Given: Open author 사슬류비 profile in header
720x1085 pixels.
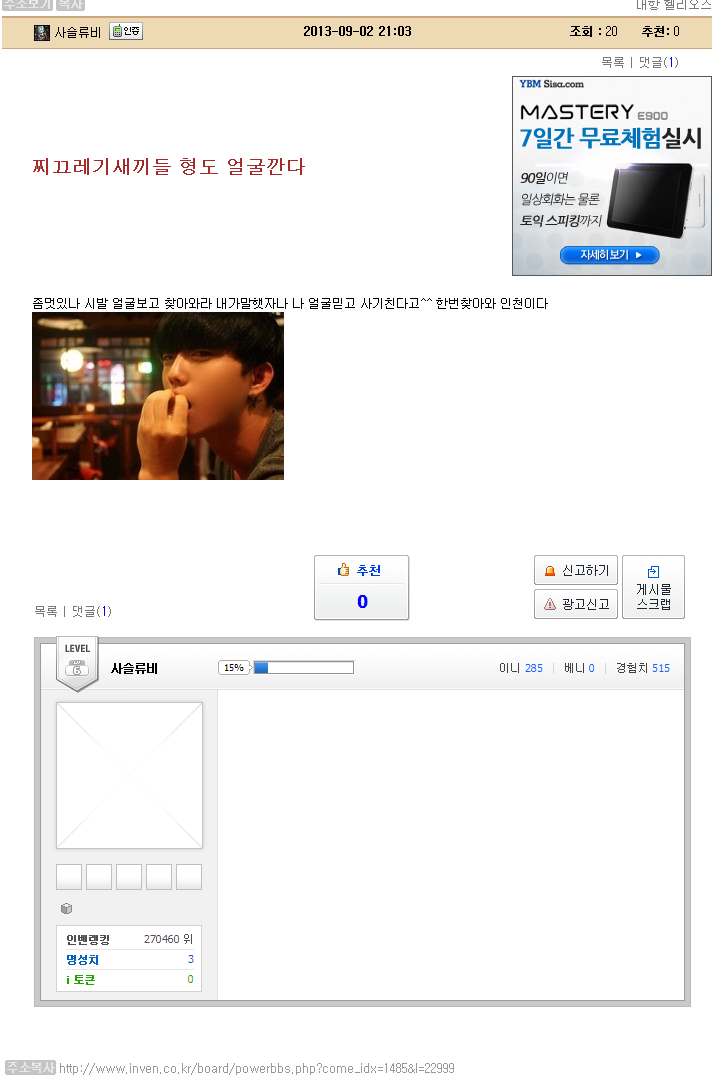Looking at the screenshot, I should (x=77, y=32).
